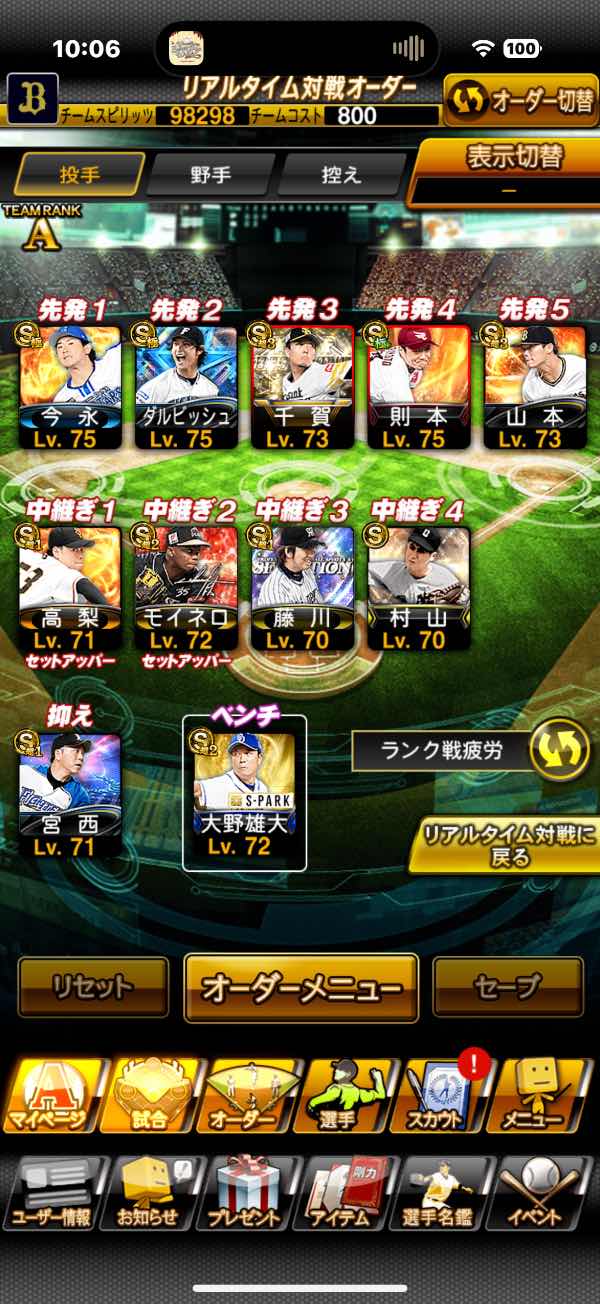Image resolution: width=600 pixels, height=1304 pixels.
Task: Switch to the 野手 tab
Action: tap(211, 174)
